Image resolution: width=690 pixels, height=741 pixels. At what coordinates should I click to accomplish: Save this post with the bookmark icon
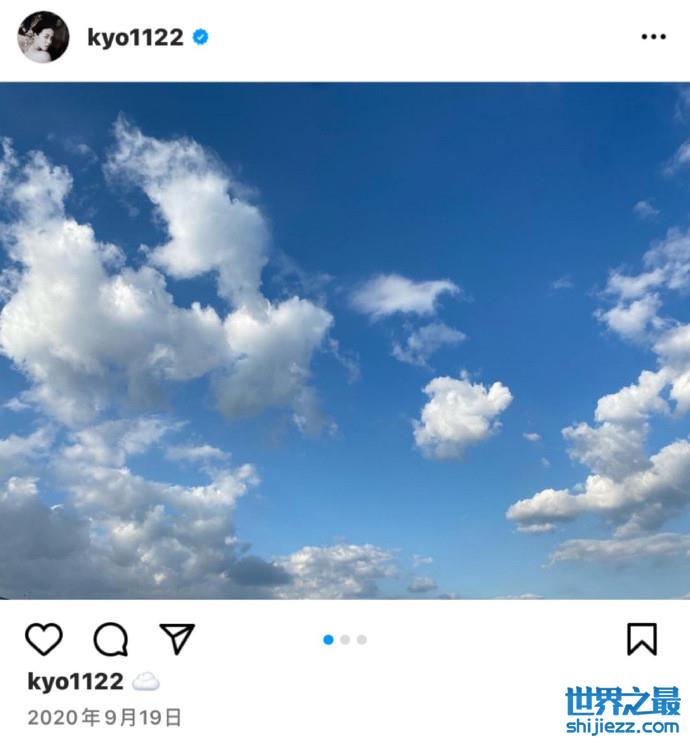(641, 639)
